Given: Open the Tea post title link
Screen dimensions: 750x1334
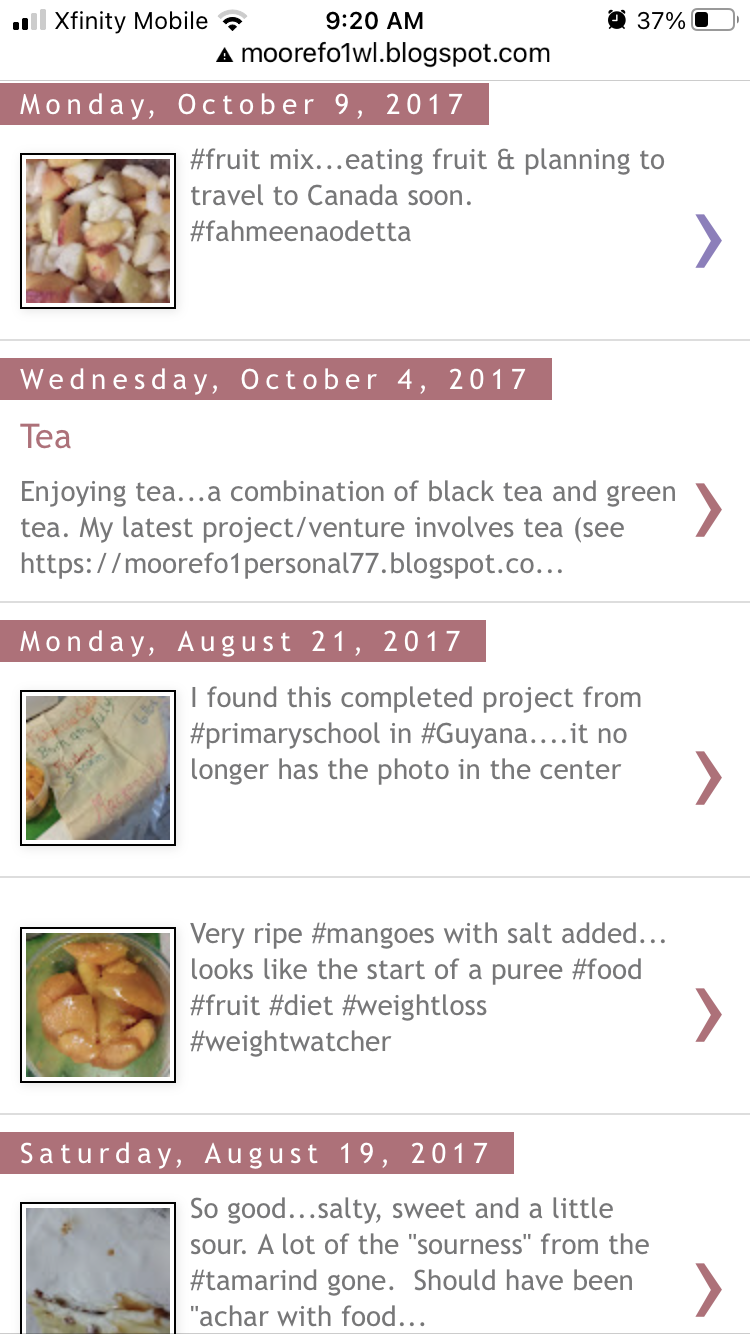Looking at the screenshot, I should pyautogui.click(x=46, y=436).
